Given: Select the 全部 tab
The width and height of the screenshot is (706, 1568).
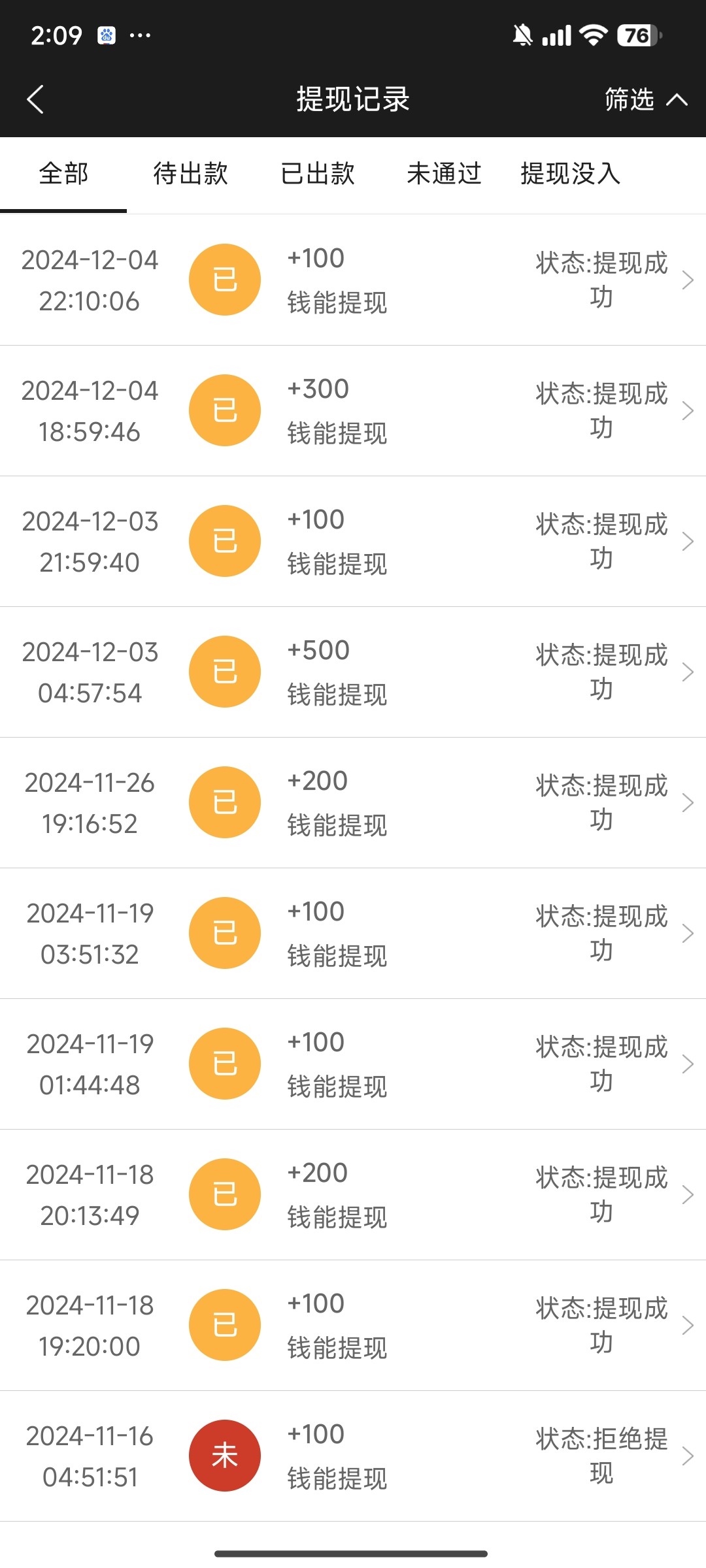Looking at the screenshot, I should 63,173.
